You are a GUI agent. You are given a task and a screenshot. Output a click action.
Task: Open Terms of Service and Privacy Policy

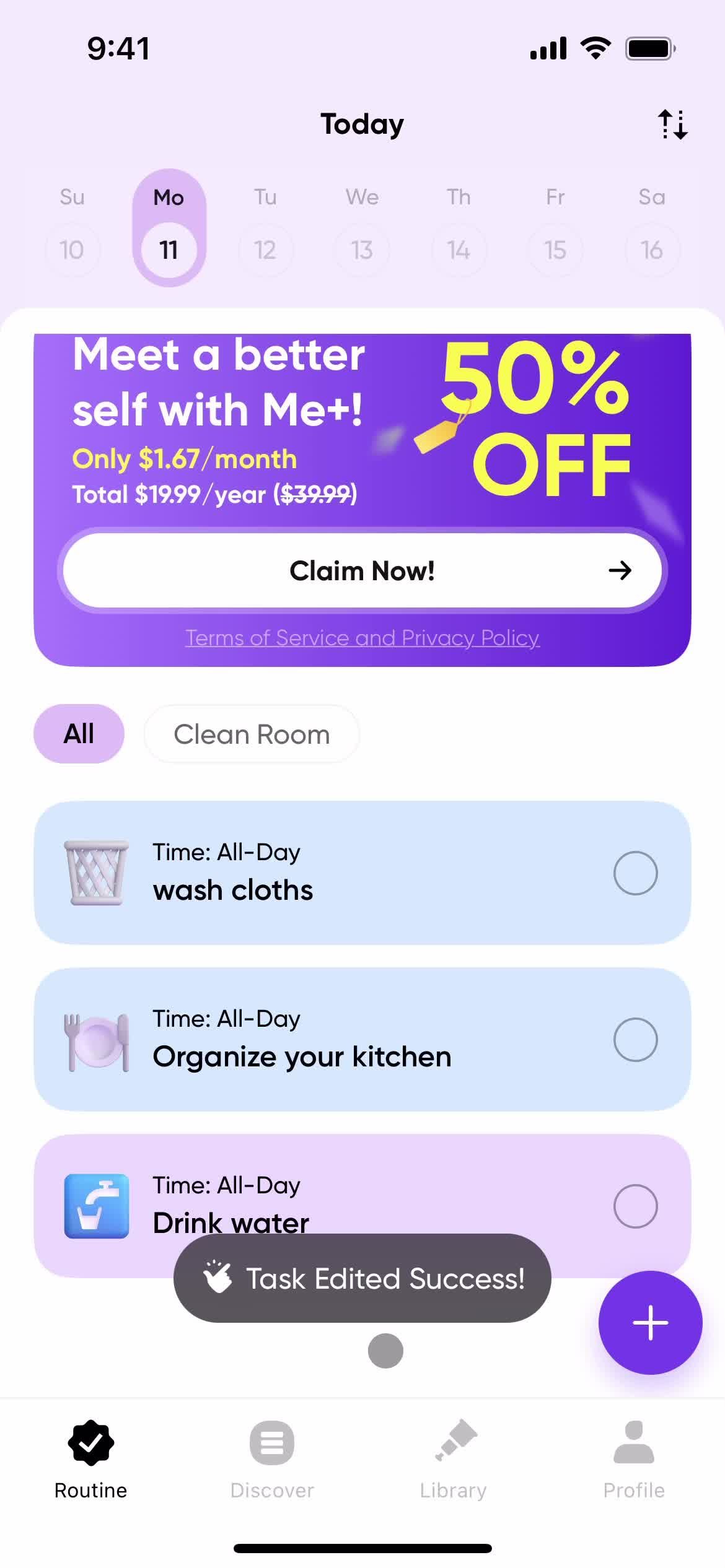pyautogui.click(x=362, y=638)
